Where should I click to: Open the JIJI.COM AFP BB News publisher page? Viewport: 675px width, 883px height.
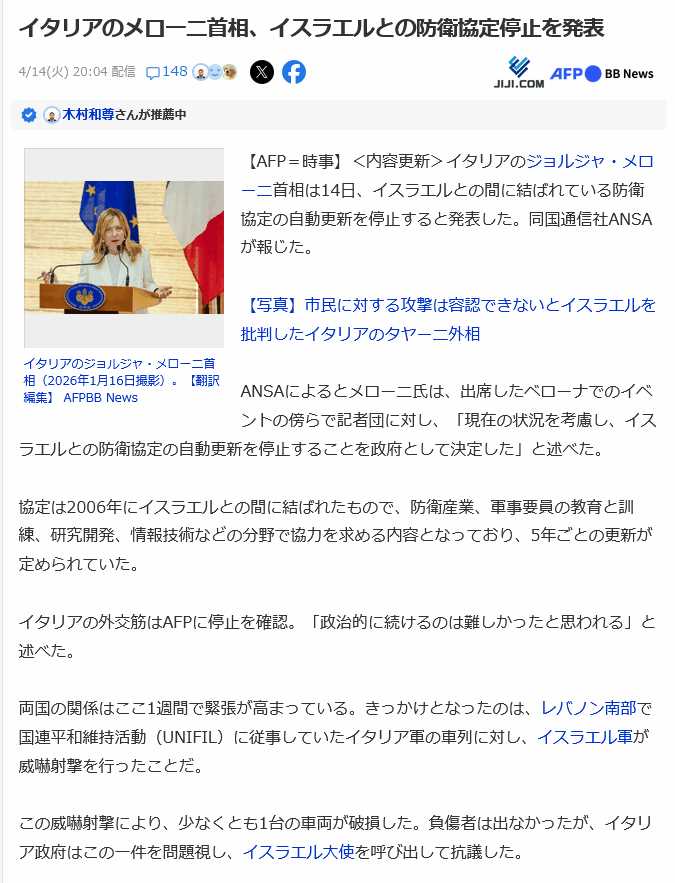click(x=575, y=72)
